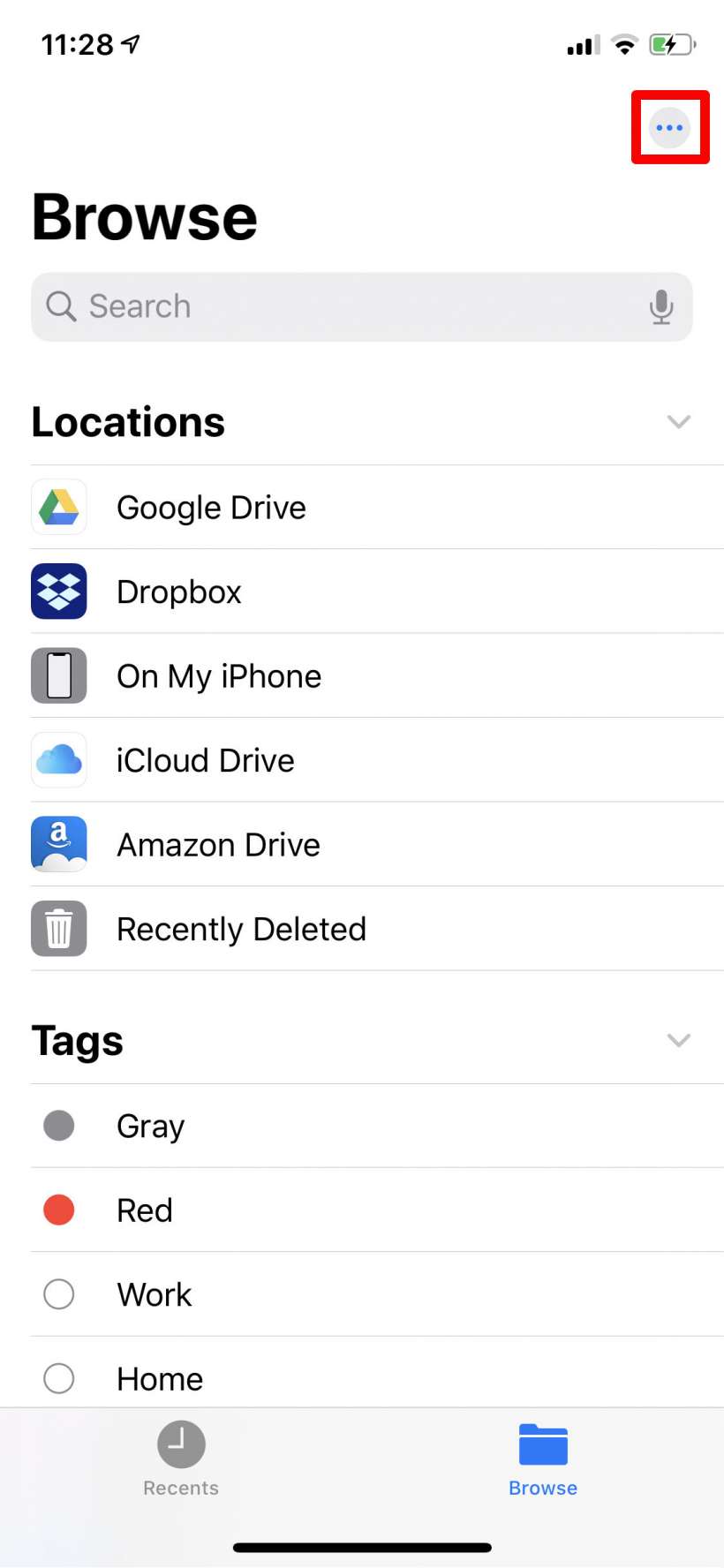Tap the Browse tab
Screen dimensions: 724x1568
pyautogui.click(x=543, y=1459)
